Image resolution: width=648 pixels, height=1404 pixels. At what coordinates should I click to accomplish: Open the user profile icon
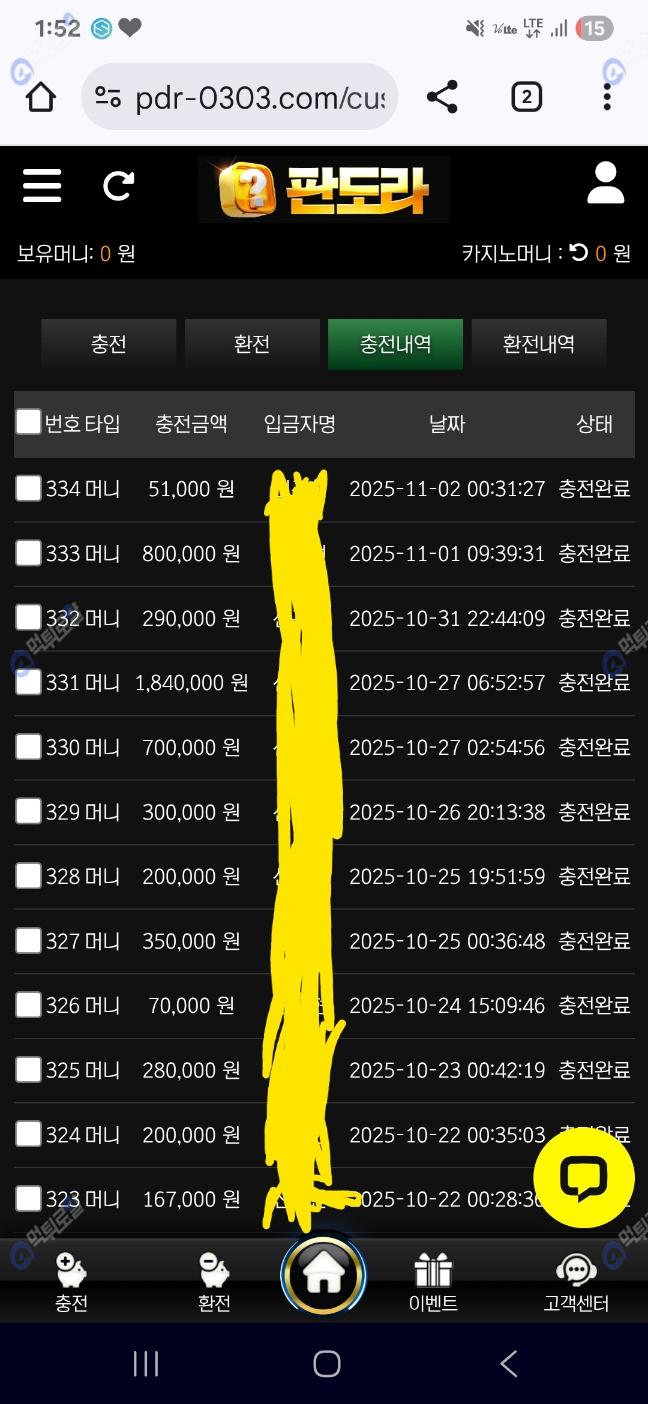(605, 185)
